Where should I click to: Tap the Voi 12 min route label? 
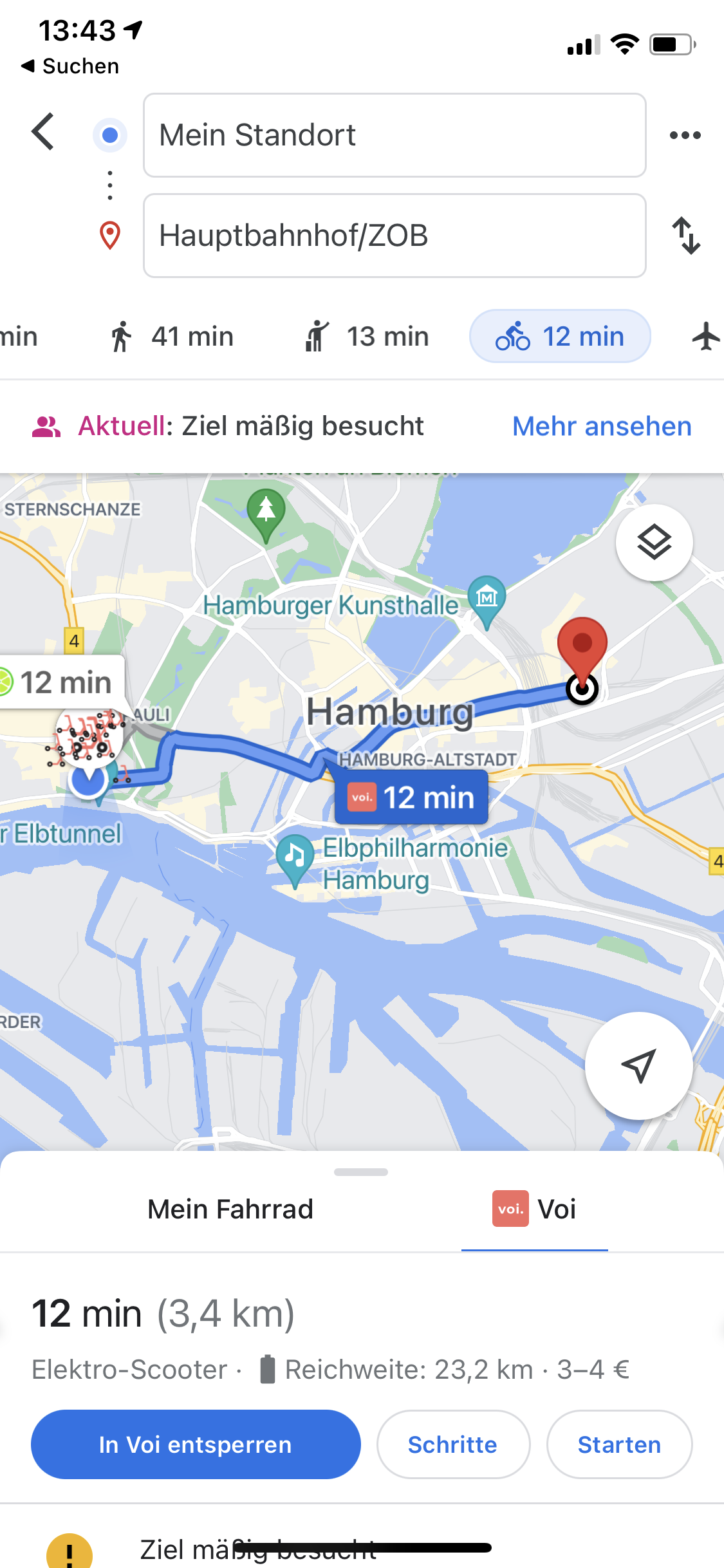[411, 798]
